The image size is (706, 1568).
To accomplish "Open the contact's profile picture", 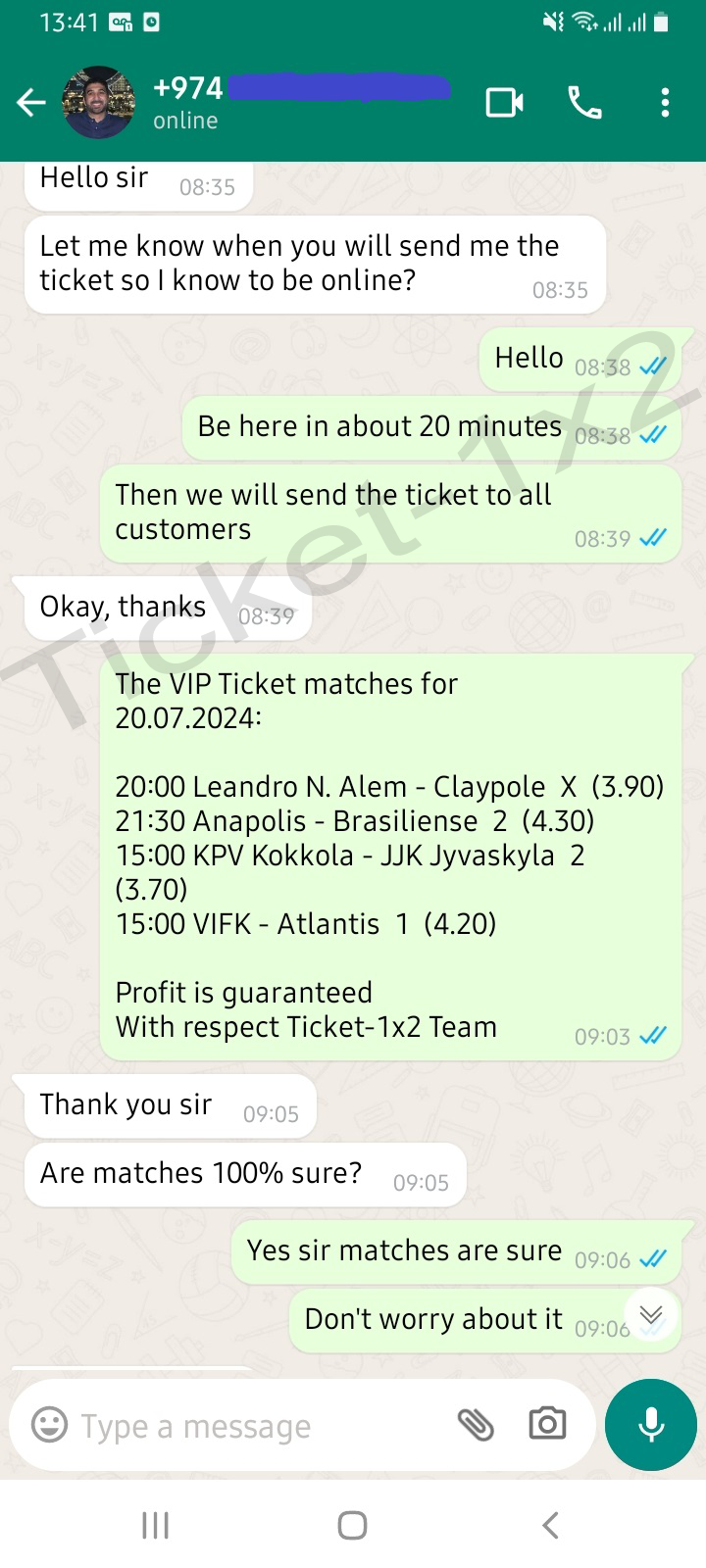I will (x=99, y=102).
